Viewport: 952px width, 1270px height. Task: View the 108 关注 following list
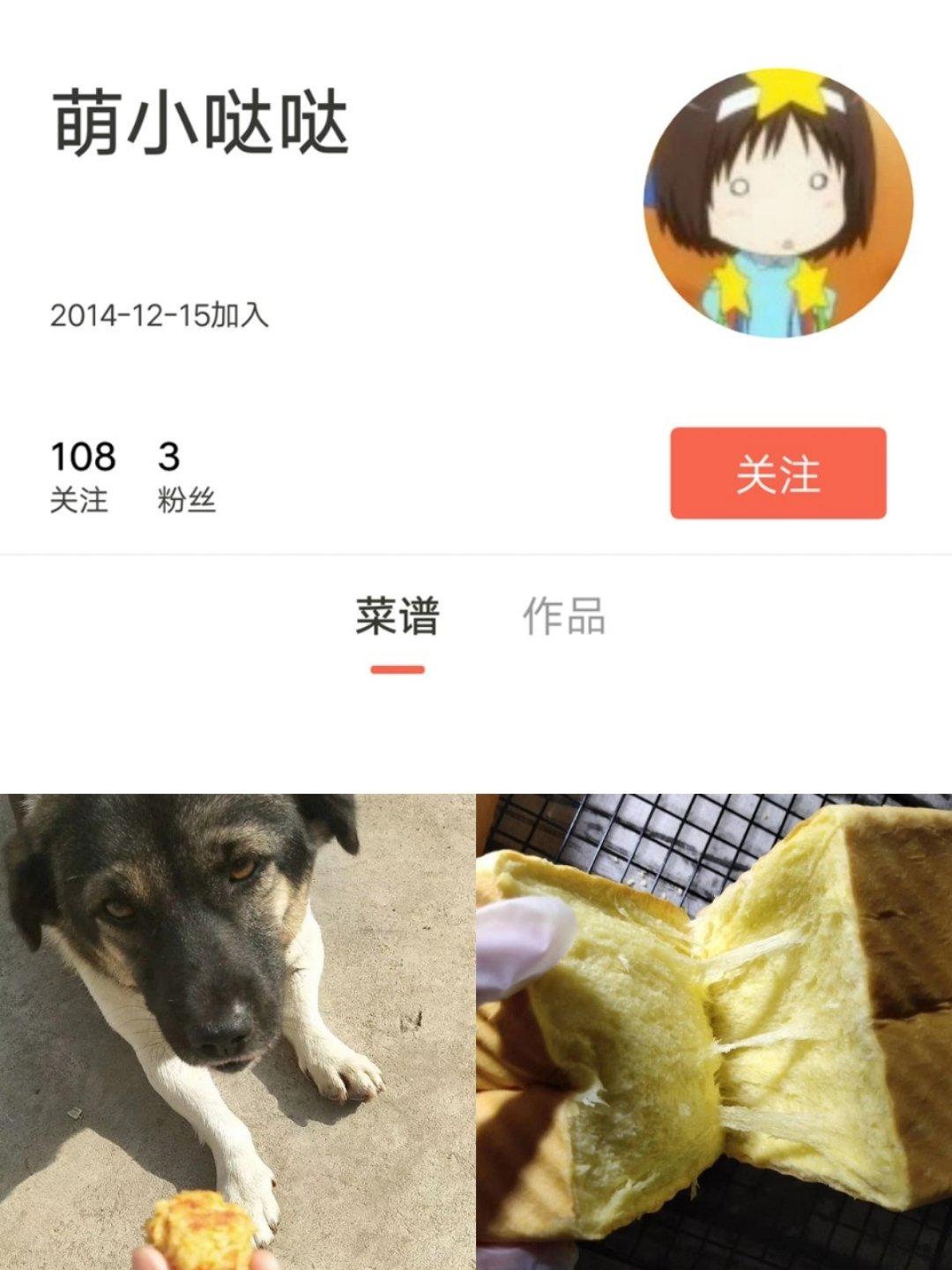click(81, 476)
